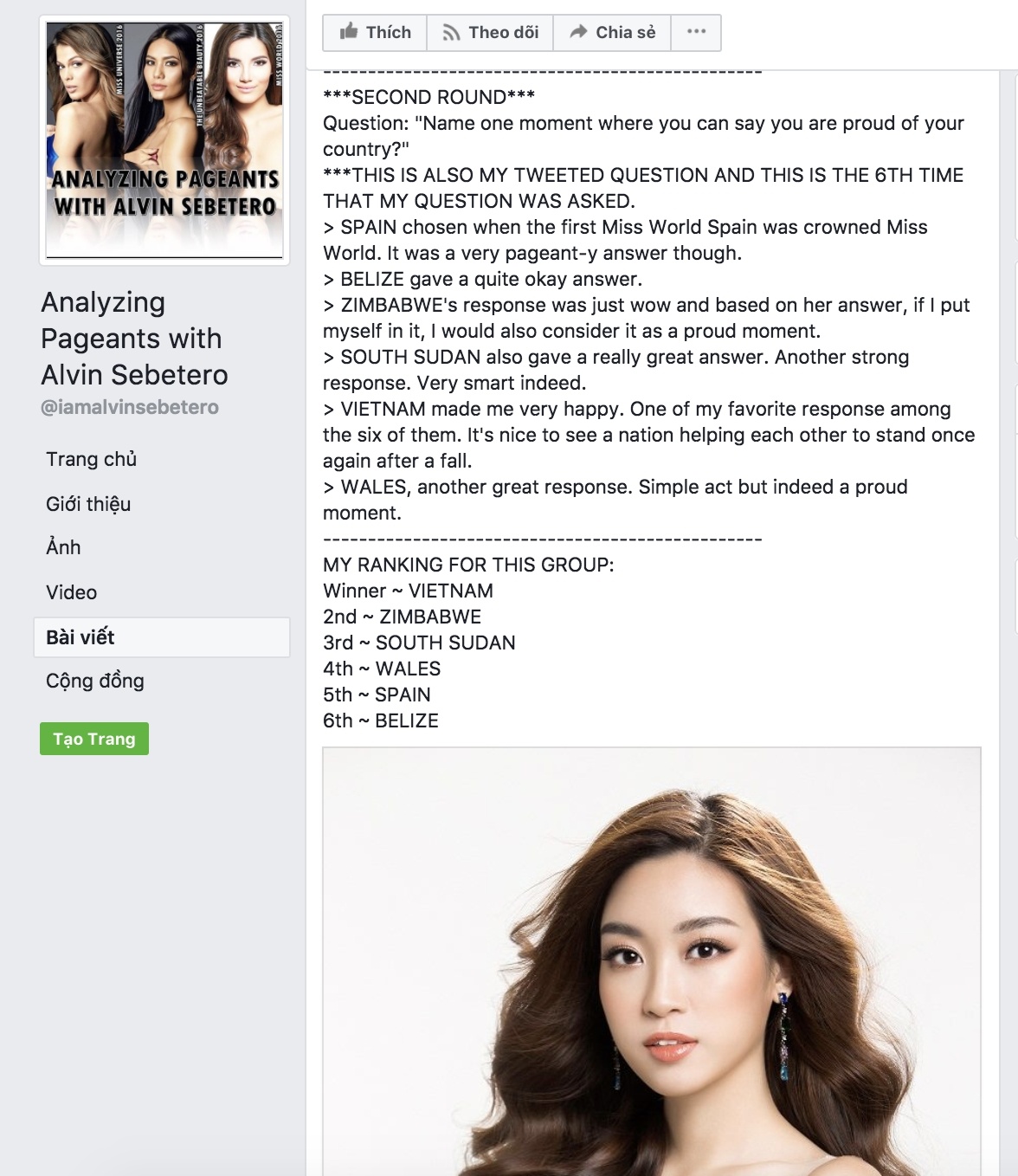Click the share arrow icon on Chia sẻ

[578, 31]
